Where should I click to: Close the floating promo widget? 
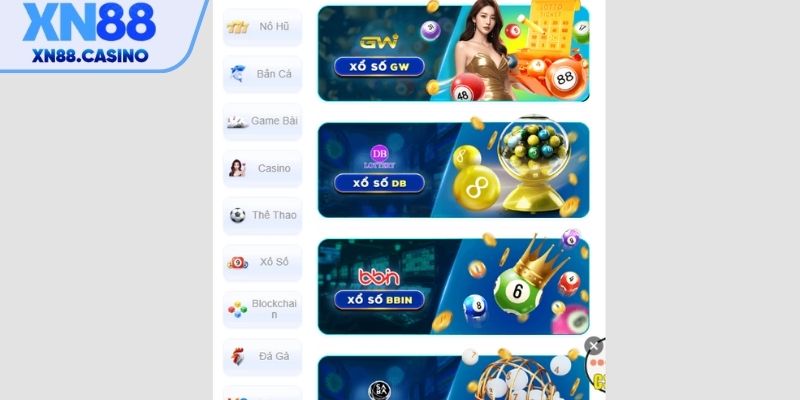(594, 346)
